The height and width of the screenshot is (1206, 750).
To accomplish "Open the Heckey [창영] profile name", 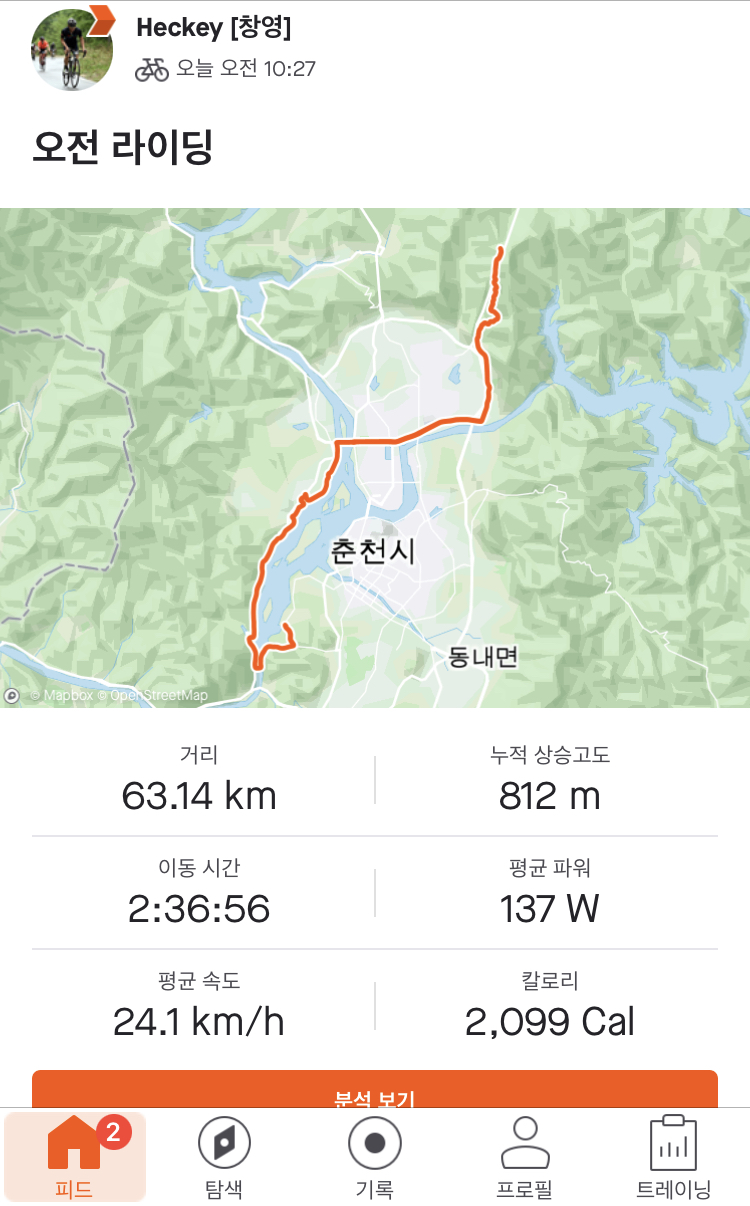I will click(214, 28).
